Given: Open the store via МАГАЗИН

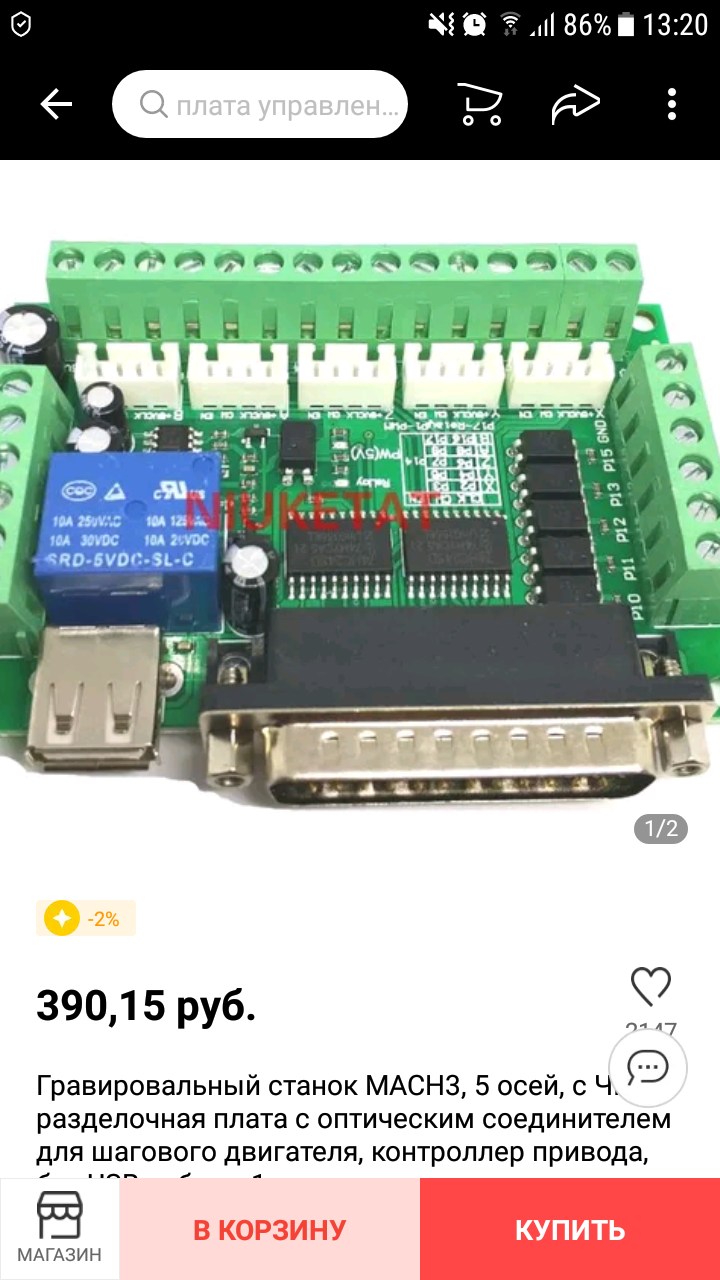Looking at the screenshot, I should (60, 1229).
